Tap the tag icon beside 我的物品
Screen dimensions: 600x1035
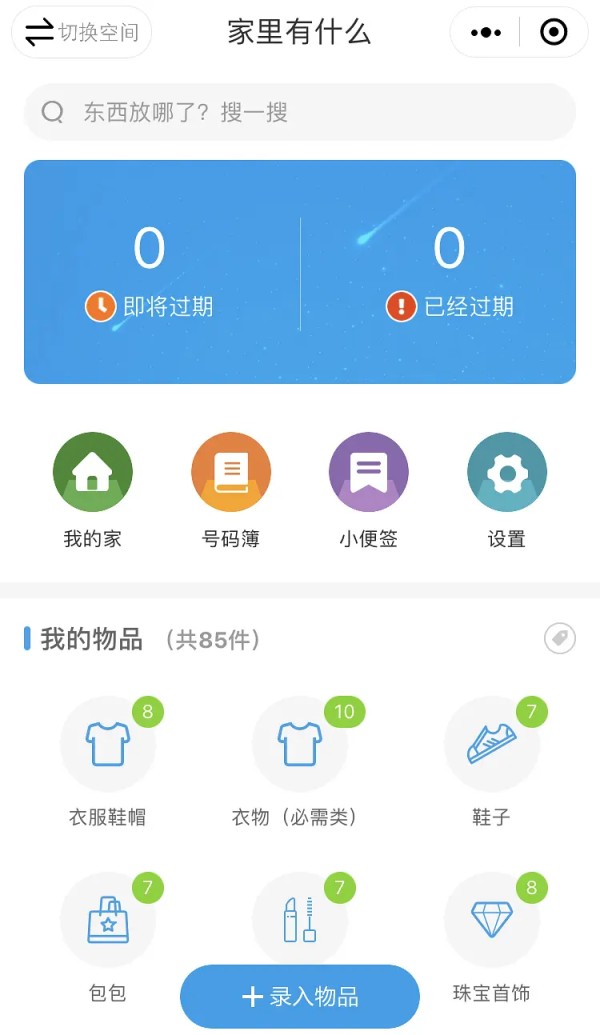pyautogui.click(x=560, y=638)
